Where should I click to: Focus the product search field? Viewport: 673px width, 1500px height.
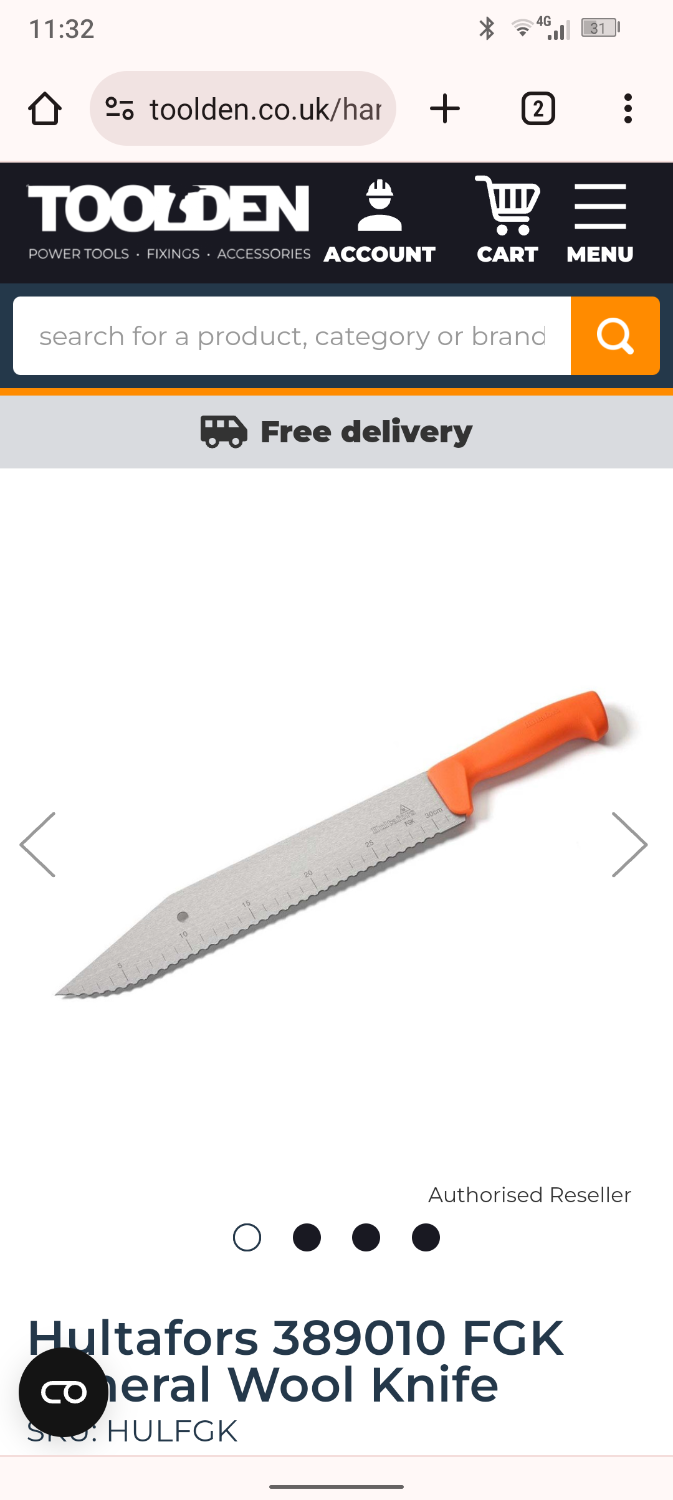tap(291, 336)
